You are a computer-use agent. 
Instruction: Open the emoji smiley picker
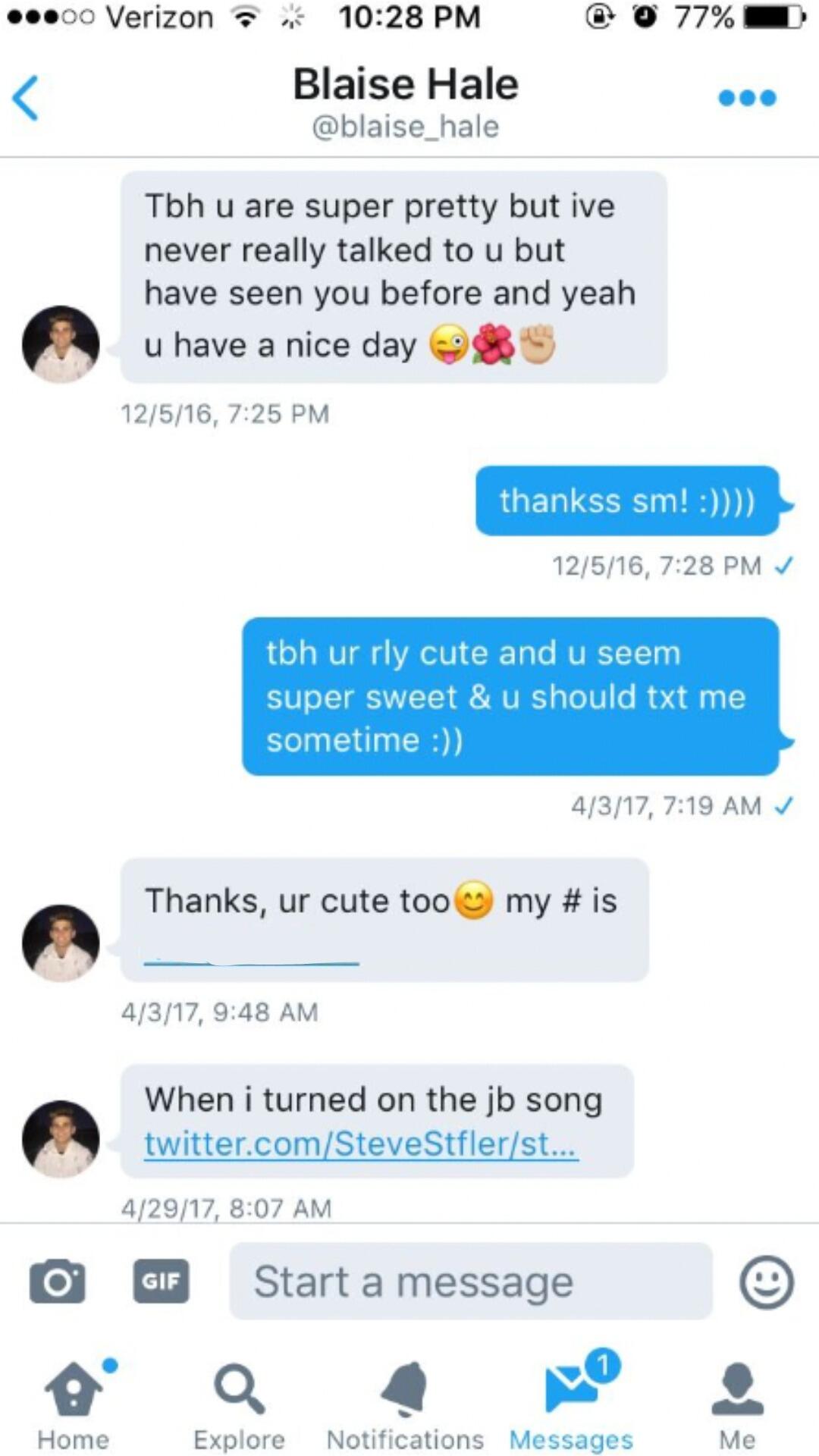[767, 1282]
